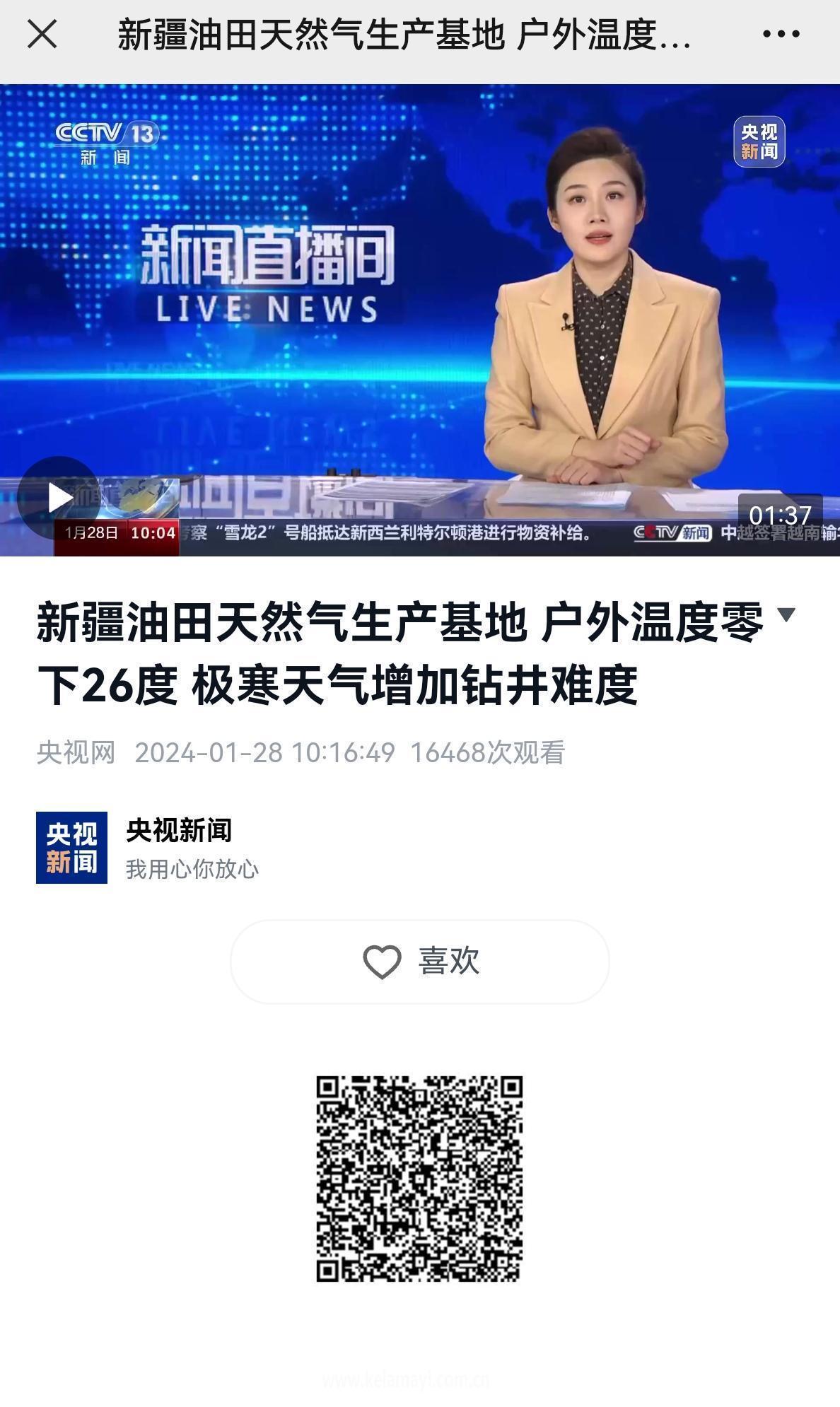Close the article page

pyautogui.click(x=42, y=34)
